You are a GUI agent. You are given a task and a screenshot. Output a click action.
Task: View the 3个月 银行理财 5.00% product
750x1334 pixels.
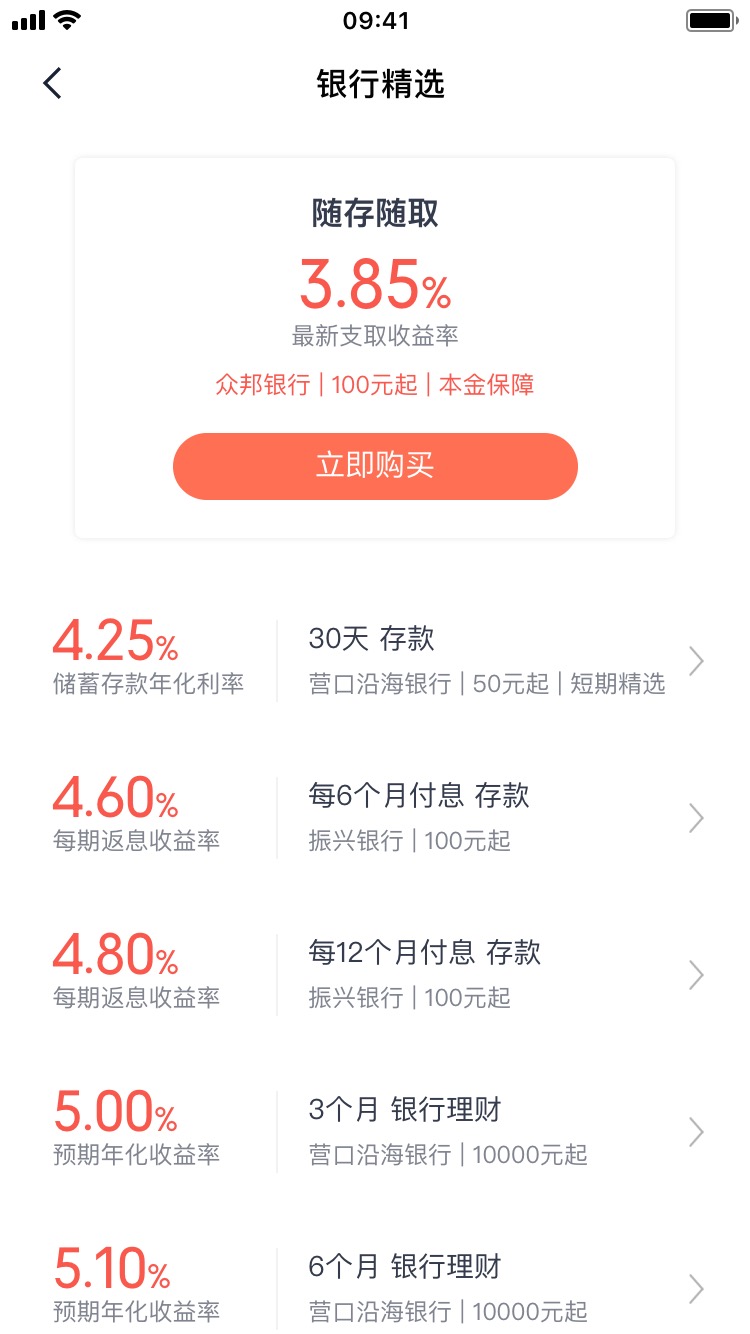(x=380, y=1132)
